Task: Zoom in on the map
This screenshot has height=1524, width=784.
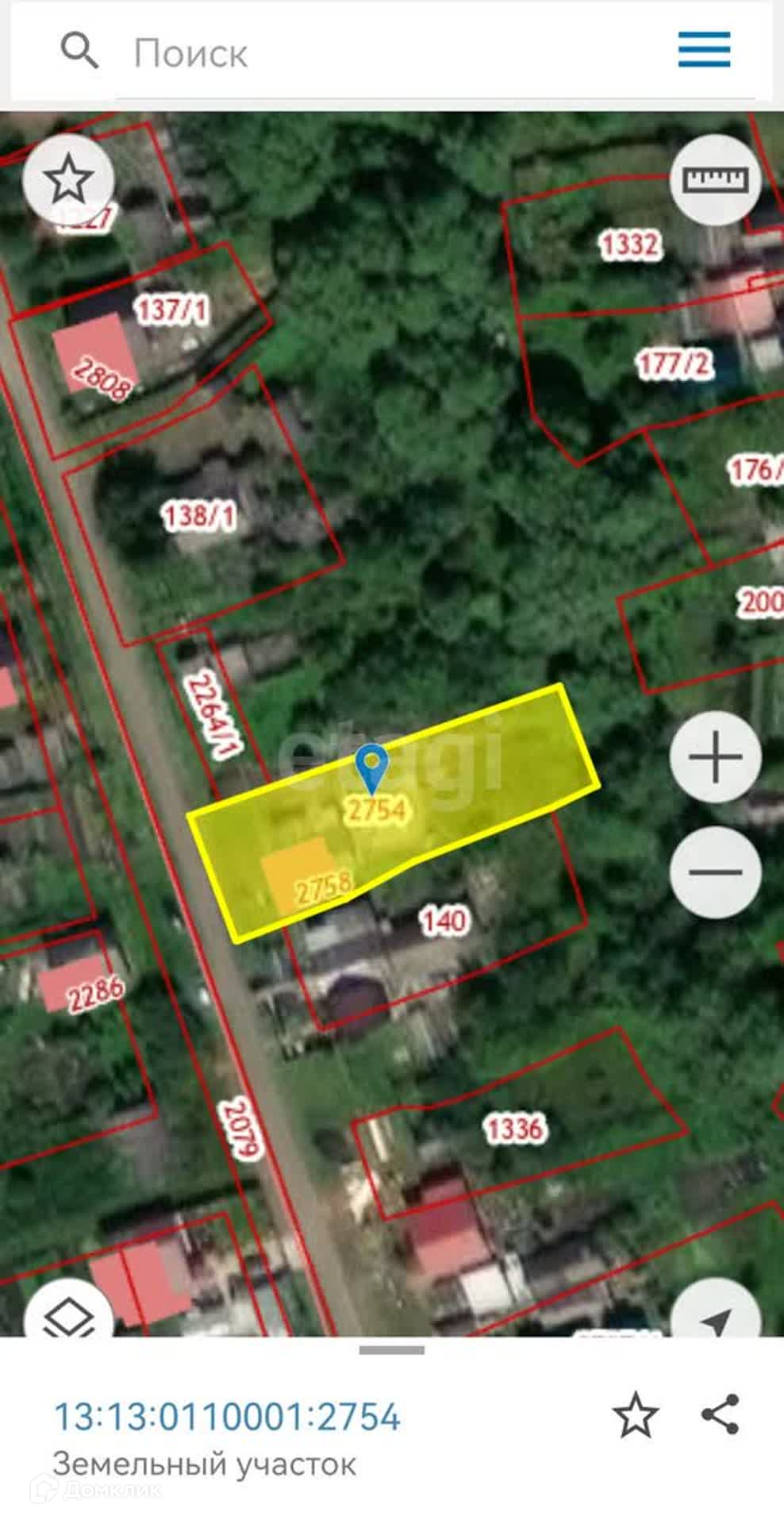Action: click(716, 756)
